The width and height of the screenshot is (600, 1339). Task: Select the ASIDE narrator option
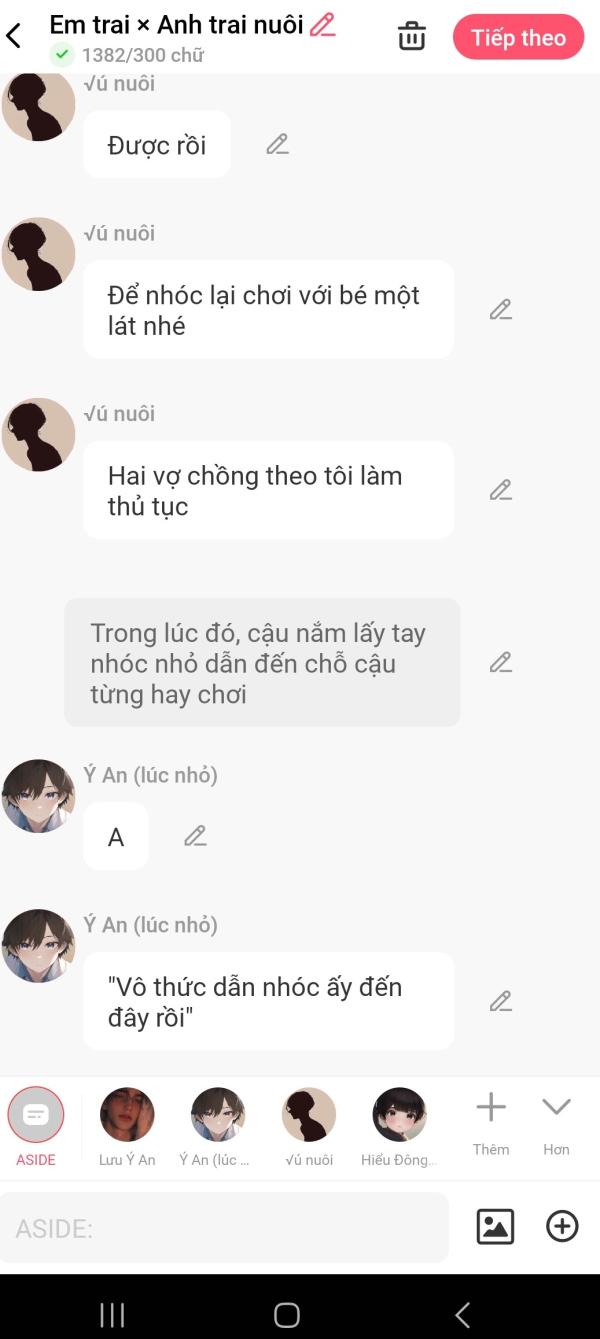pyautogui.click(x=36, y=1127)
